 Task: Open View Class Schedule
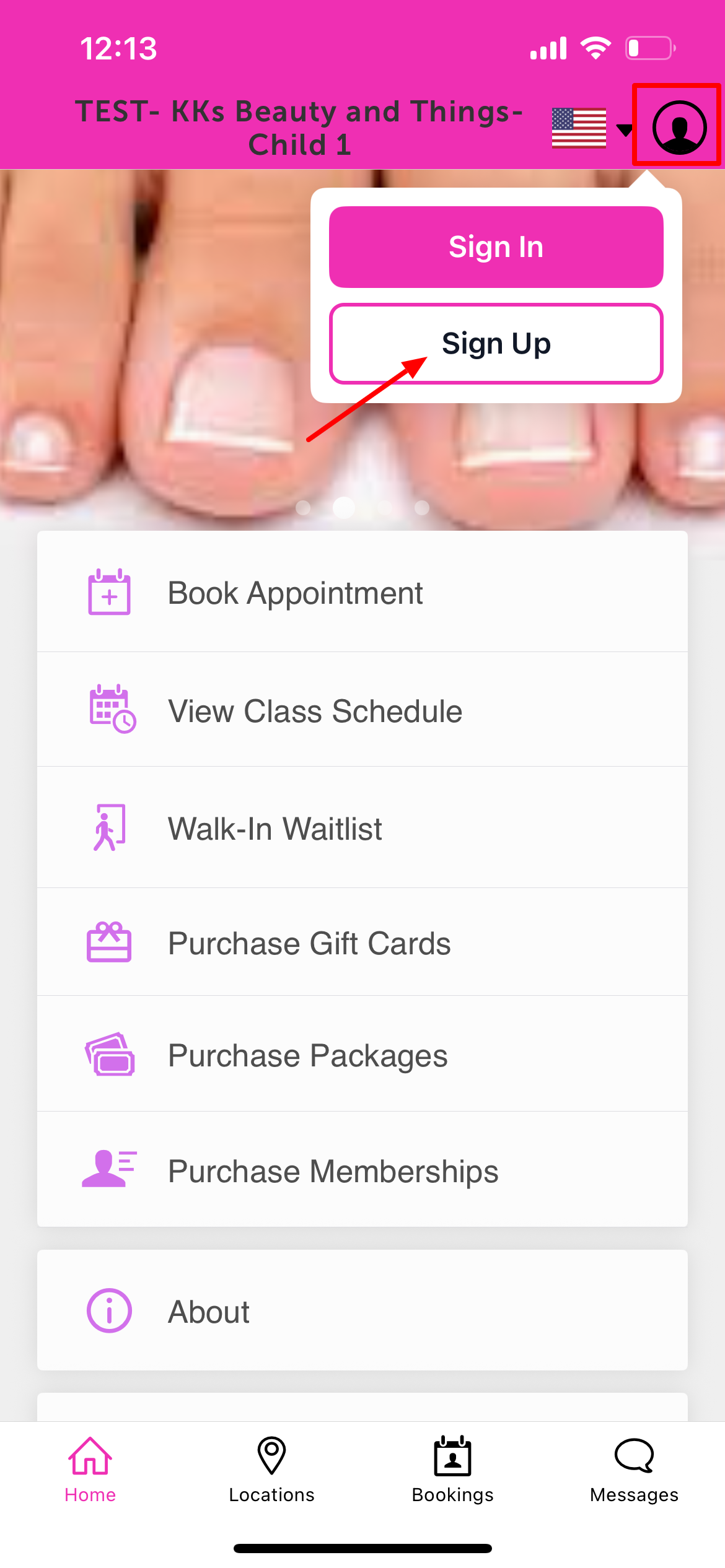[362, 710]
